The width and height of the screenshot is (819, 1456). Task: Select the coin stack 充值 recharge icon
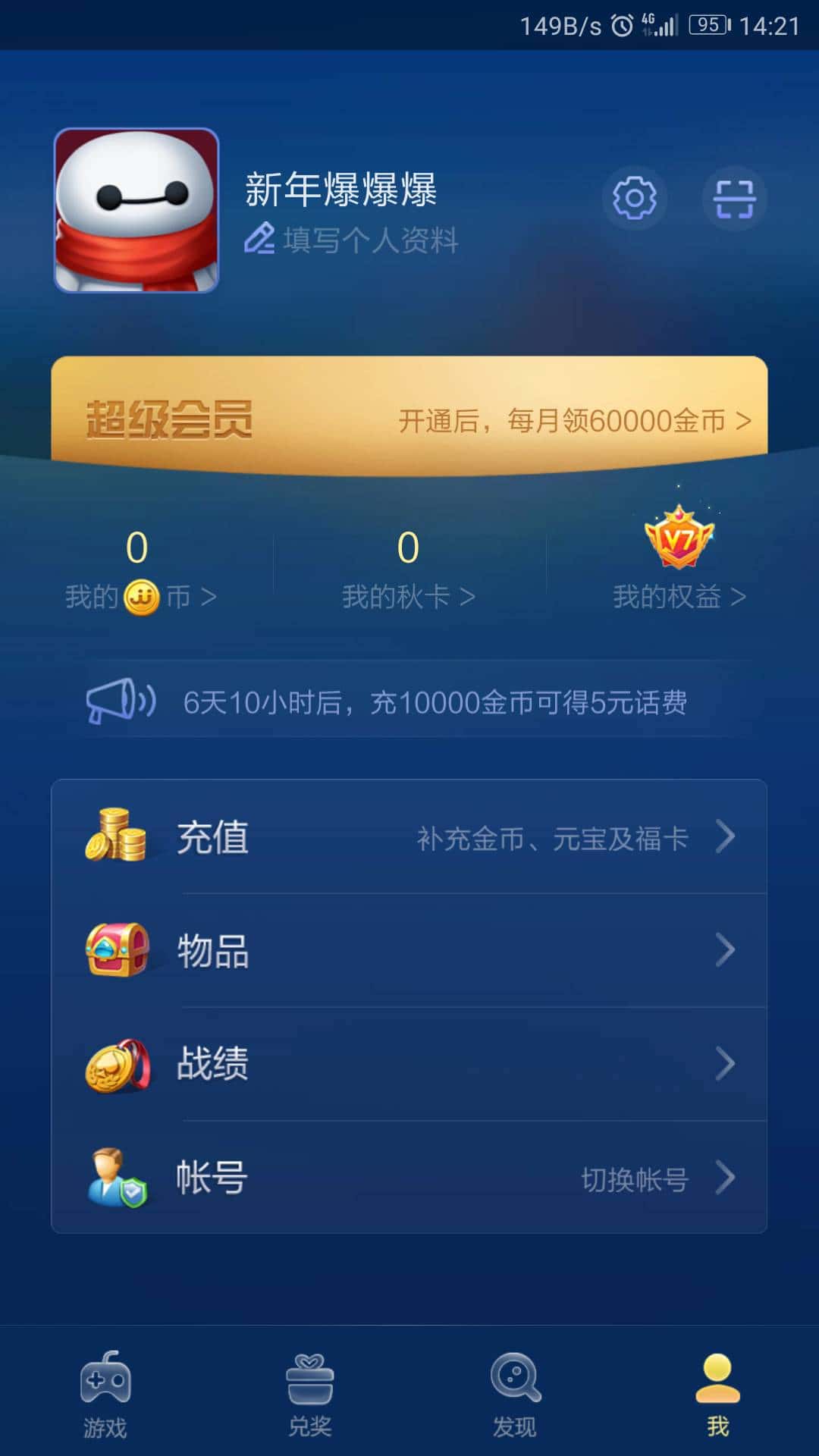point(118,838)
